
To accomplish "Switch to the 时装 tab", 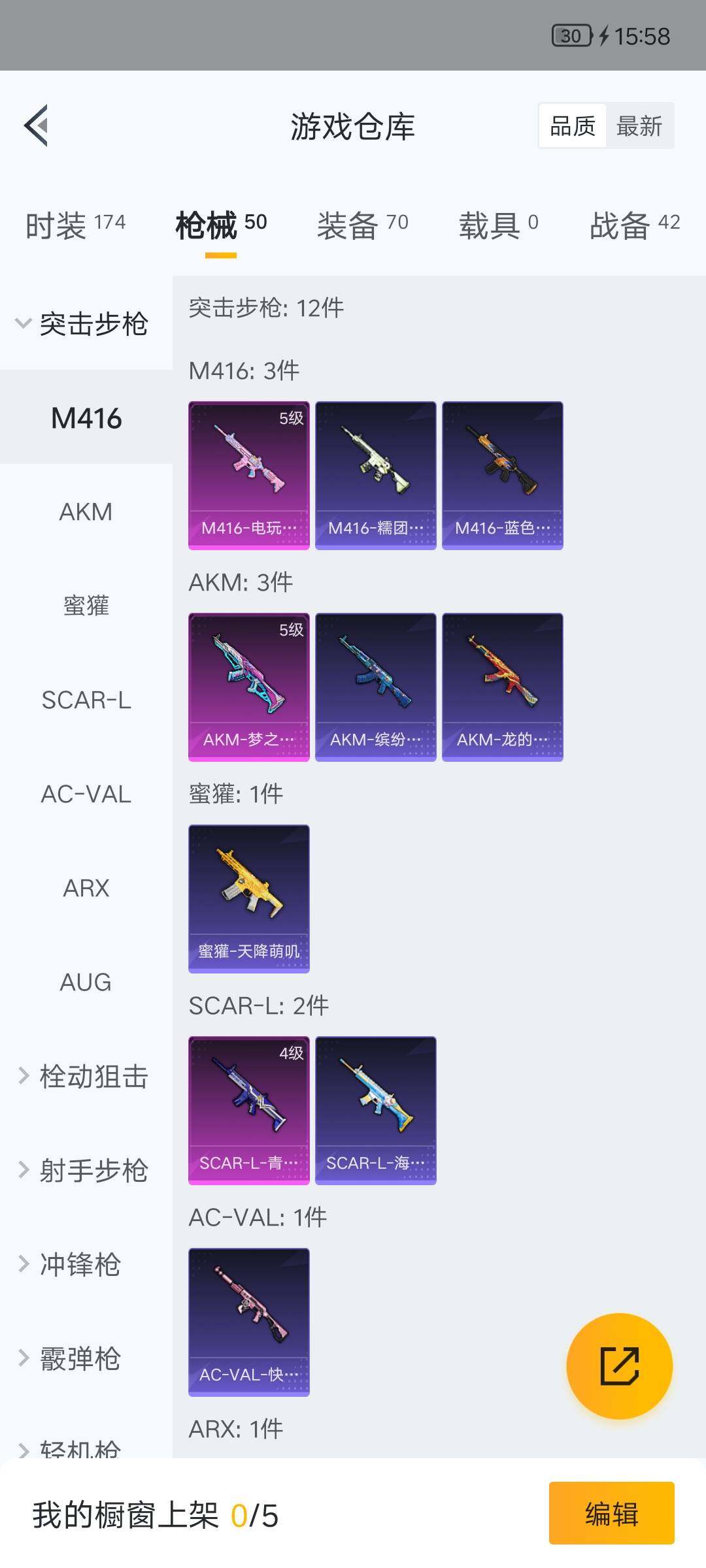I will [74, 223].
